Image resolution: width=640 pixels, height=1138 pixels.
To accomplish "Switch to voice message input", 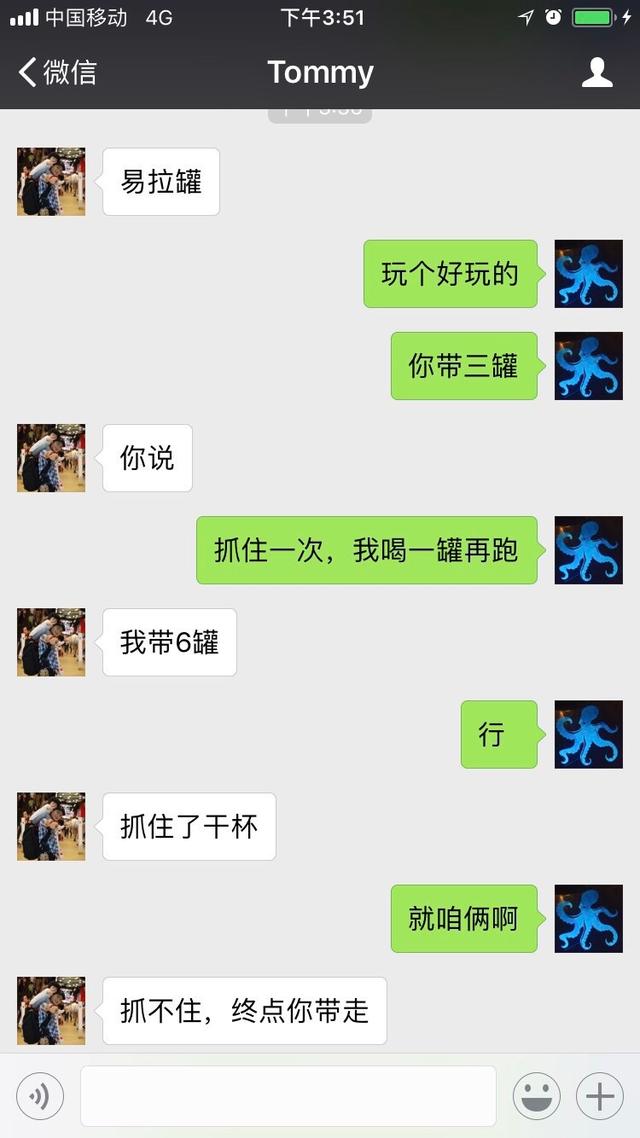I will (x=40, y=1097).
